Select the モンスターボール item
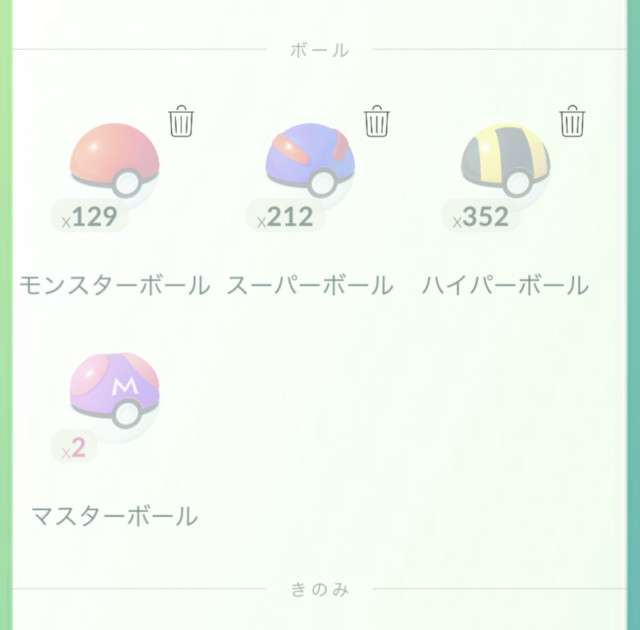 click(114, 168)
